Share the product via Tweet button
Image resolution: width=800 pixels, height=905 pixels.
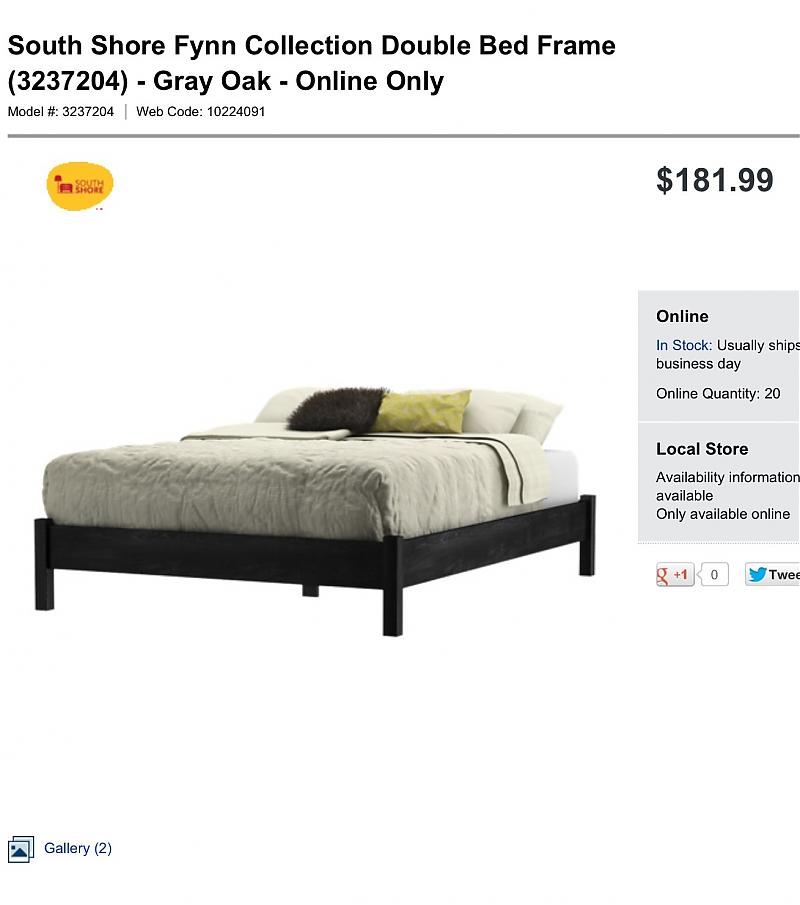pyautogui.click(x=774, y=574)
